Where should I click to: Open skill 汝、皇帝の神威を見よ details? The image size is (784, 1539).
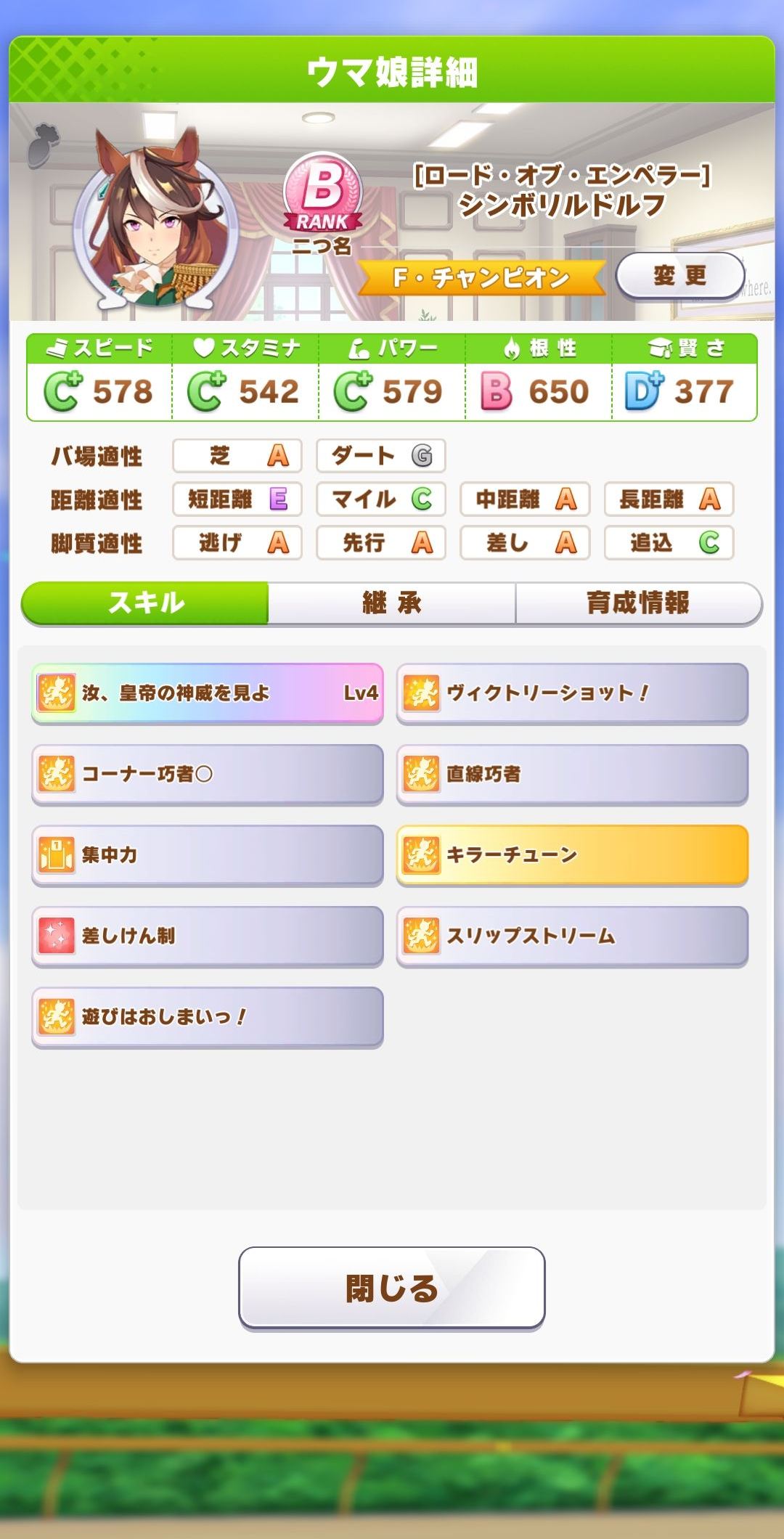(x=208, y=693)
